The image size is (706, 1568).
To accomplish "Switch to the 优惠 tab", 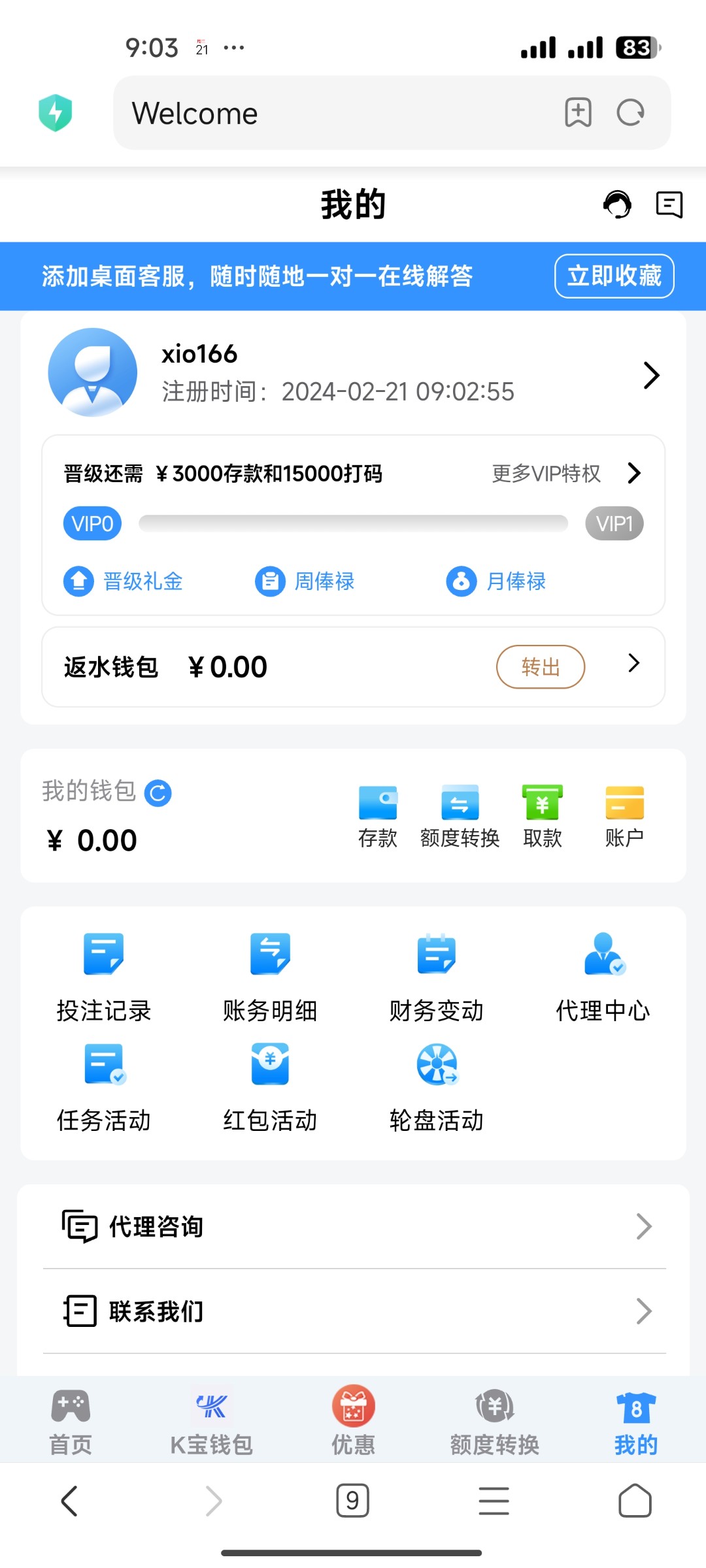I will point(352,1421).
